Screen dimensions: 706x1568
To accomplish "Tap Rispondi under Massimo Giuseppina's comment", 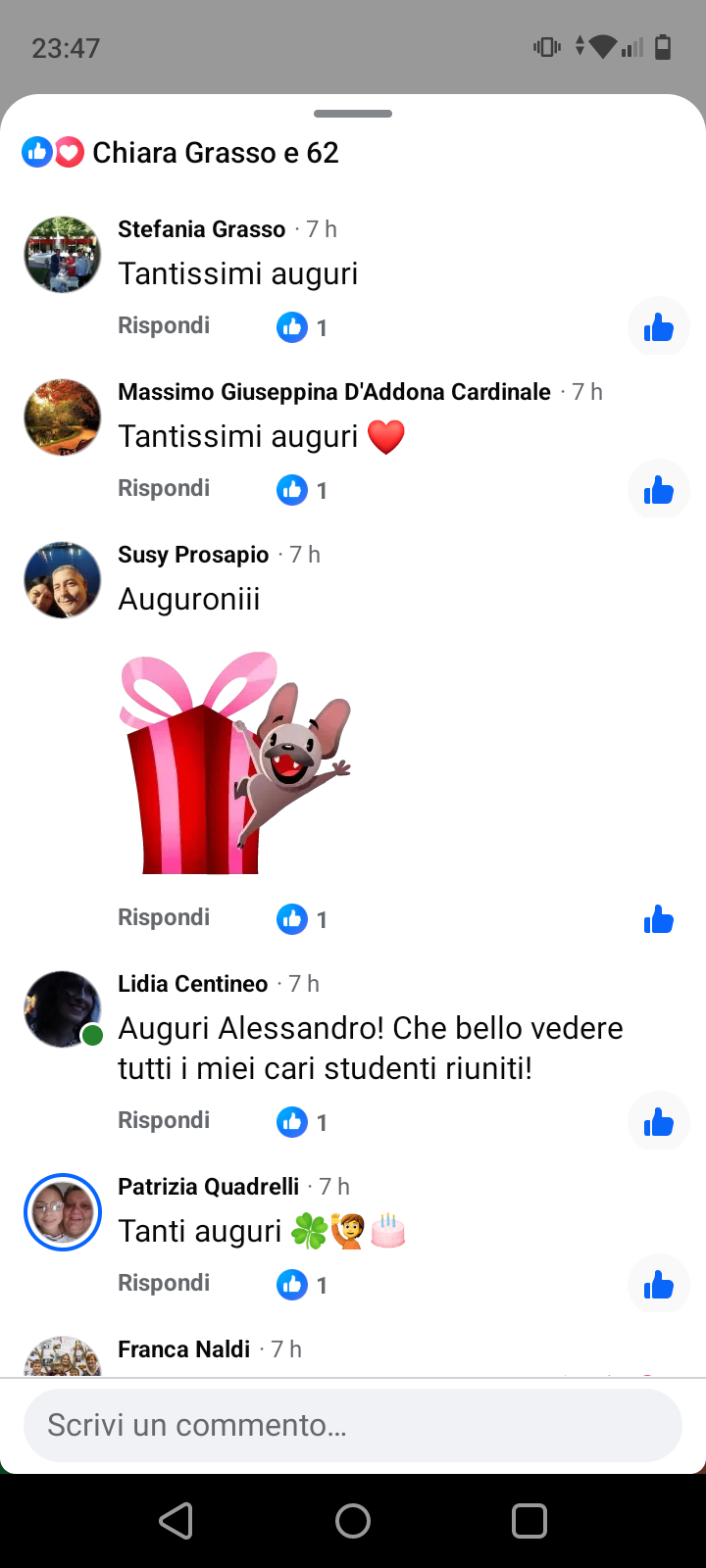I will pyautogui.click(x=164, y=488).
